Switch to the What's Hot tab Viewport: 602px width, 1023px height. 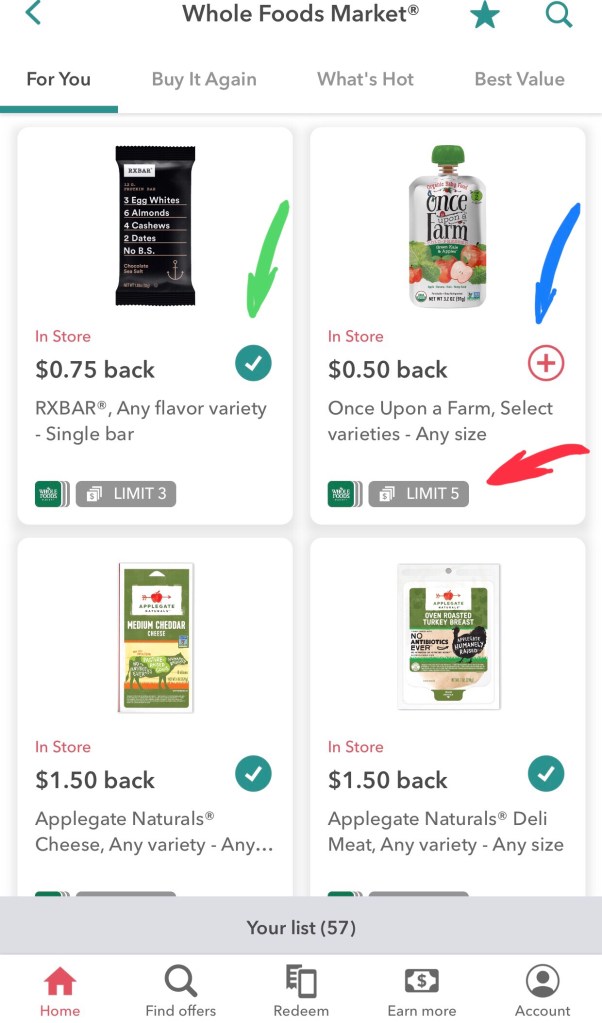tap(365, 79)
